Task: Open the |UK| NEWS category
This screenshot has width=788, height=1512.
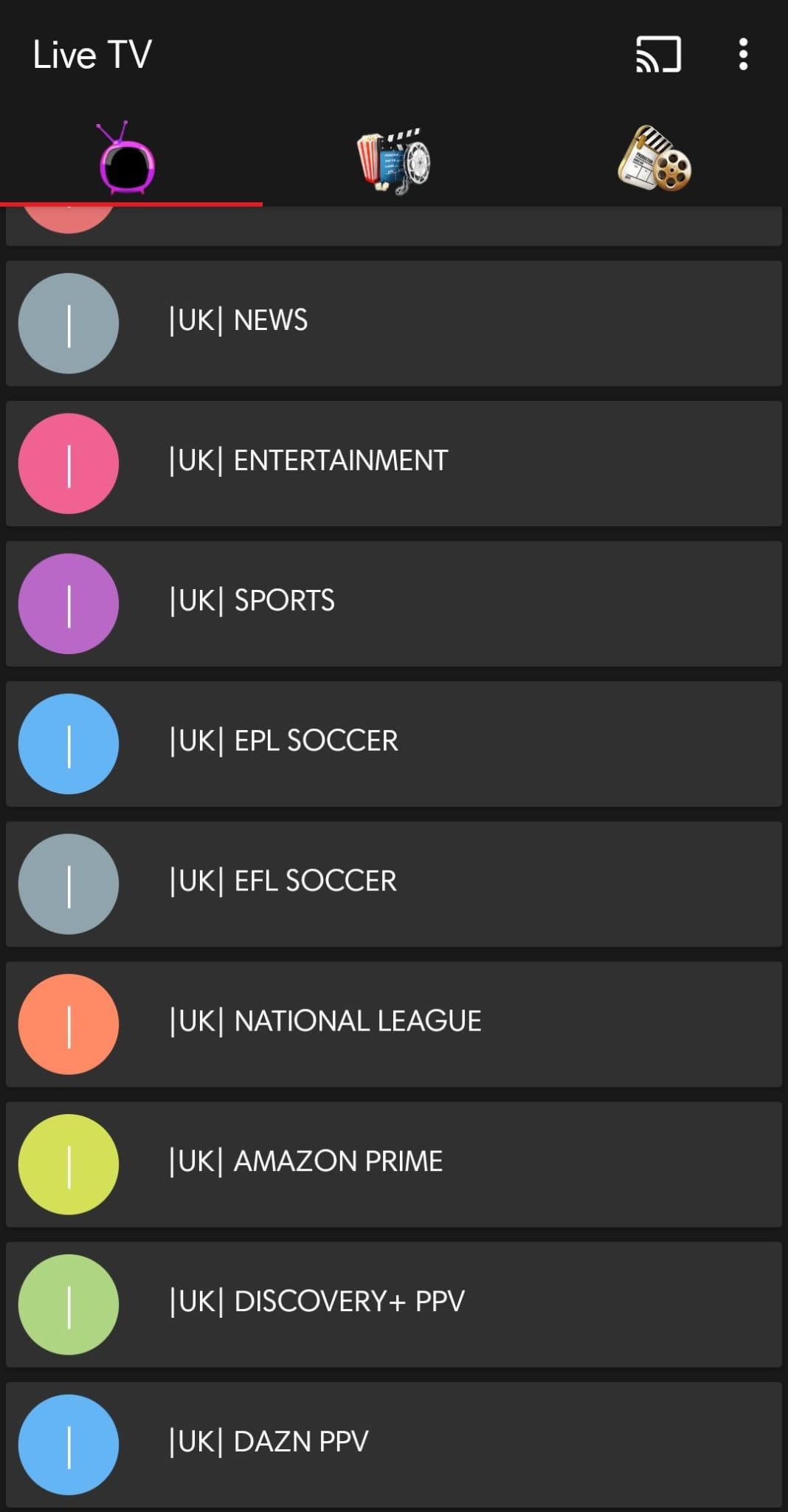Action: [x=393, y=323]
